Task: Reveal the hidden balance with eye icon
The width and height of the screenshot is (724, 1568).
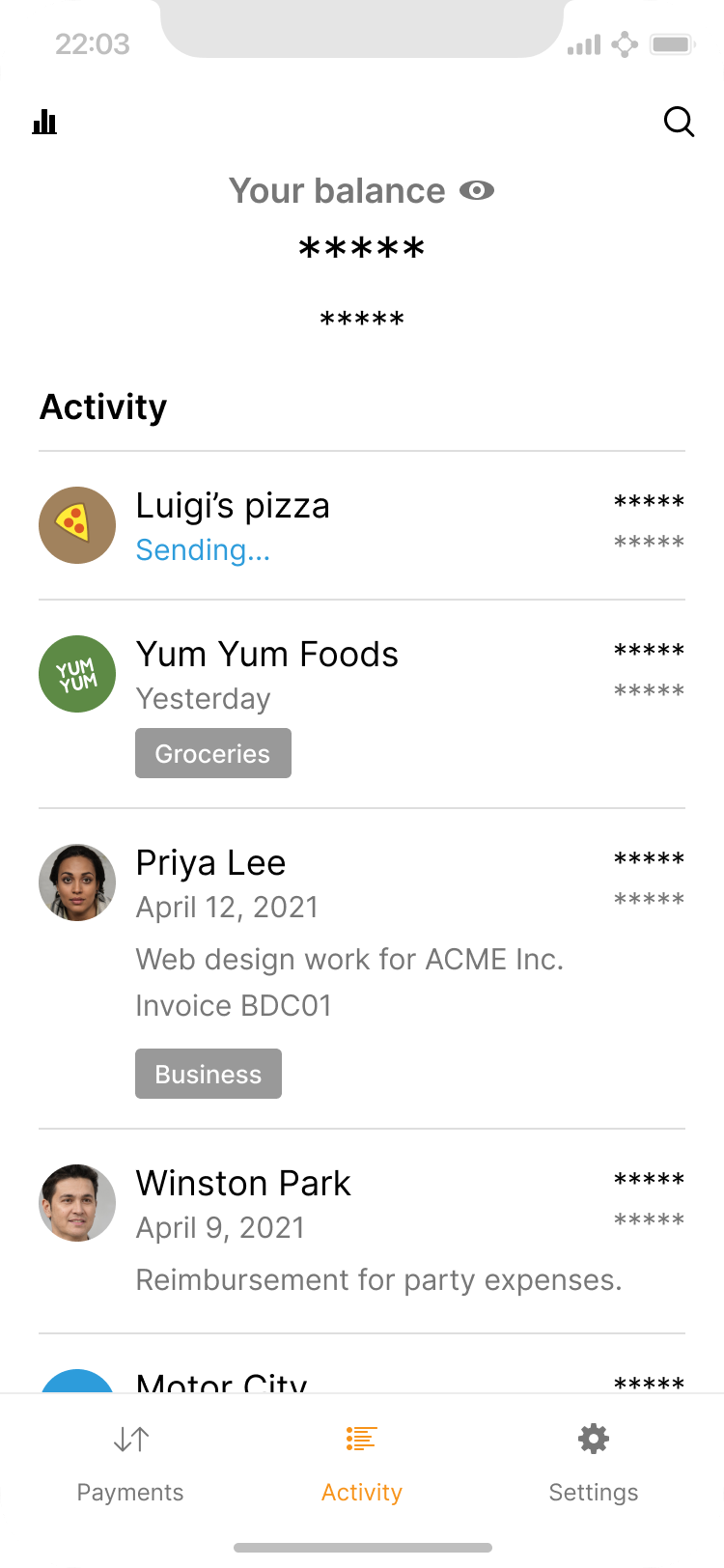Action: pos(476,191)
